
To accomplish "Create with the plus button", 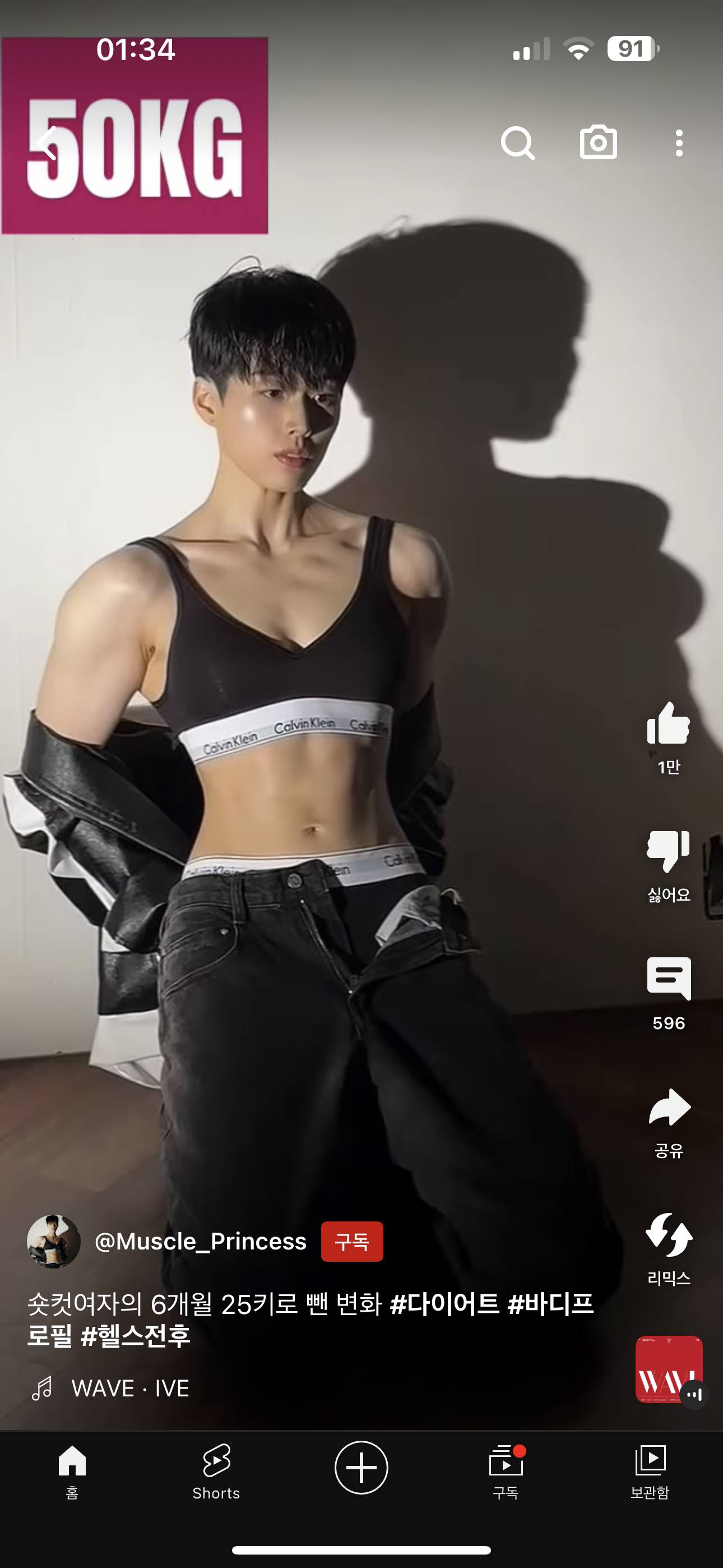I will point(361,1468).
